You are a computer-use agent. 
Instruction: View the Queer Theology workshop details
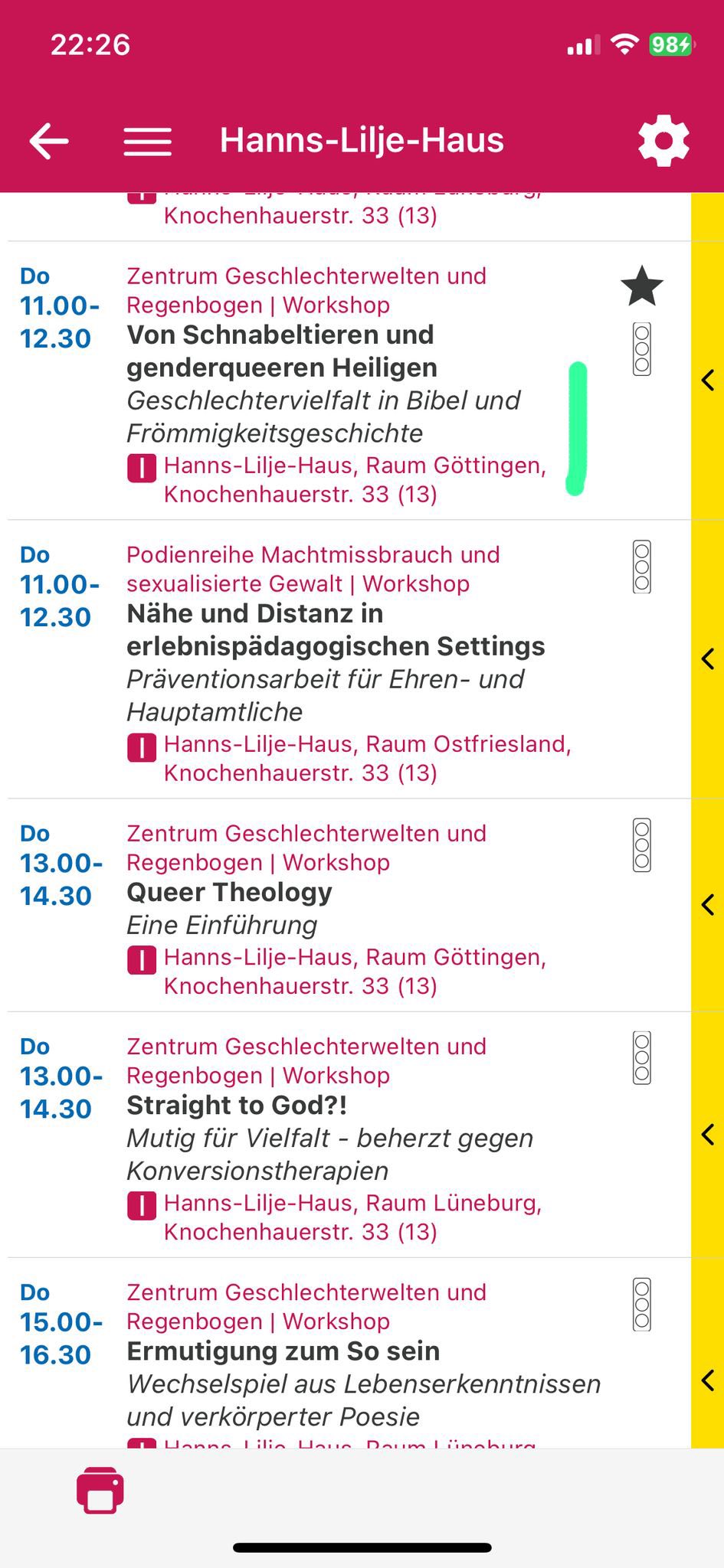coord(229,893)
